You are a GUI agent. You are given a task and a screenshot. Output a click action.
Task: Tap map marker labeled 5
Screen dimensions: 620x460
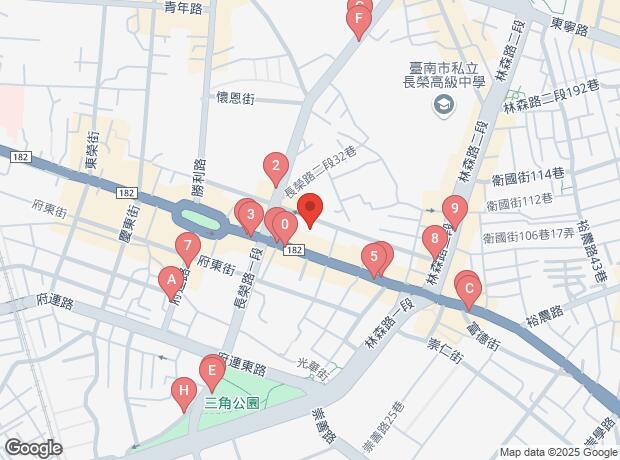pos(374,258)
